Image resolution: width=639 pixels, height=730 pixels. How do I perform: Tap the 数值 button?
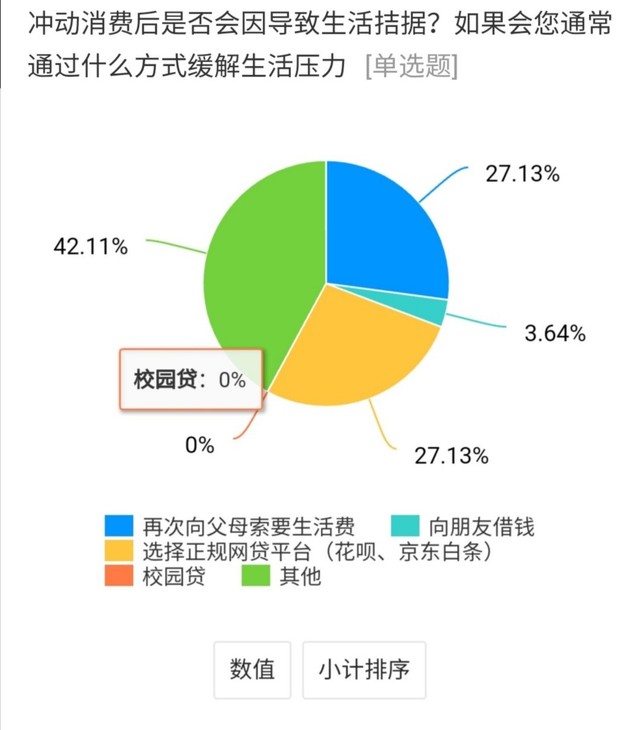(x=252, y=669)
